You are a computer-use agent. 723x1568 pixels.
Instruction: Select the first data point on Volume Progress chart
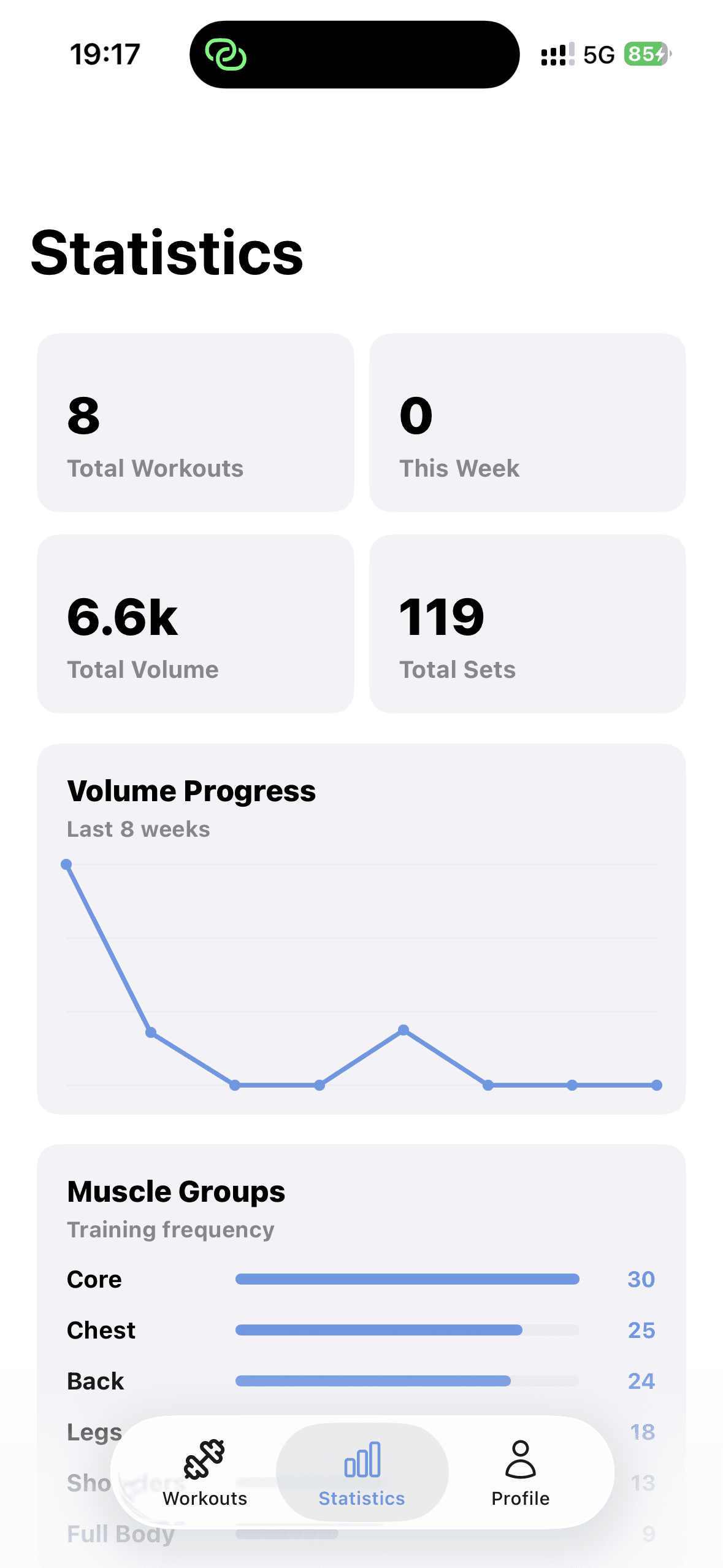[x=66, y=864]
